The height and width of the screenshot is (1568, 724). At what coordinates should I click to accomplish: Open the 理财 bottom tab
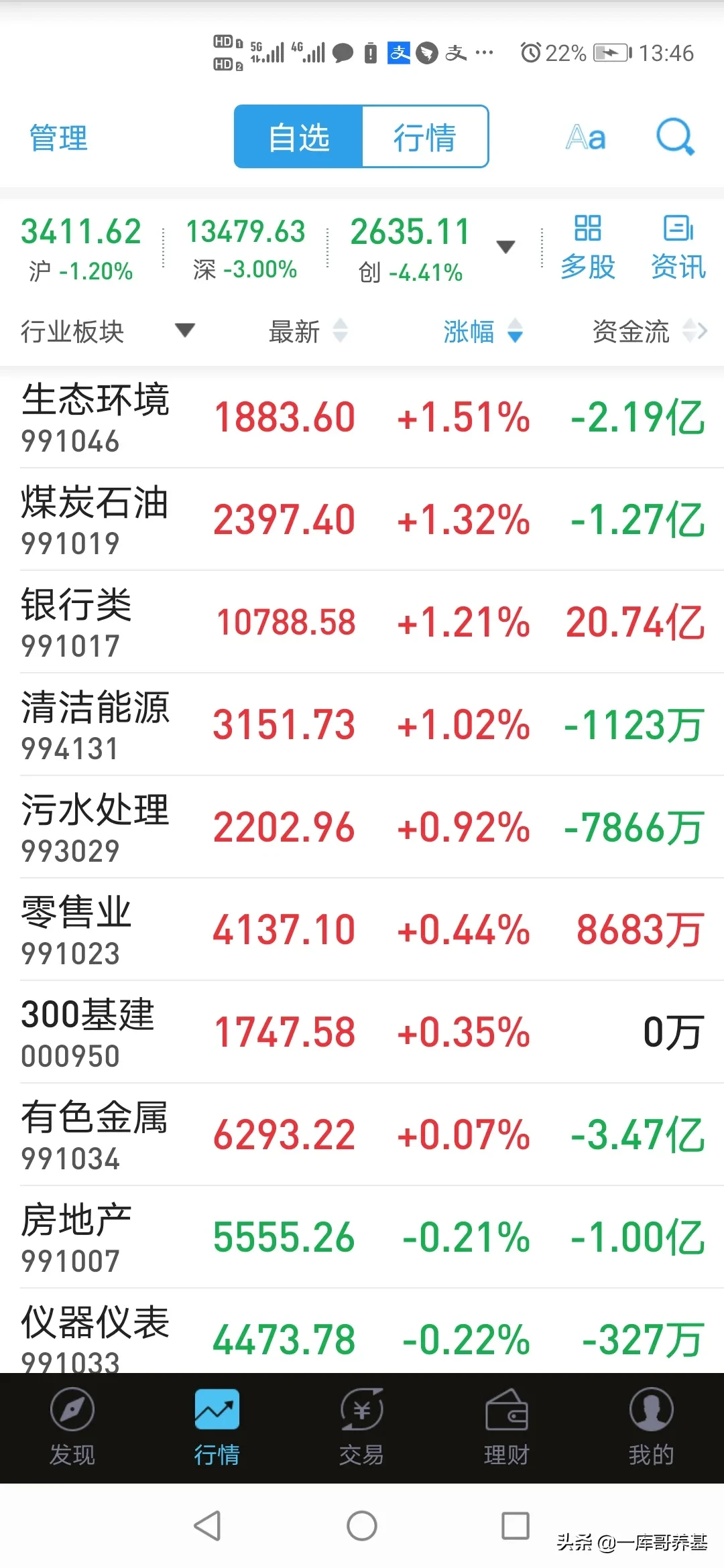(x=507, y=1427)
